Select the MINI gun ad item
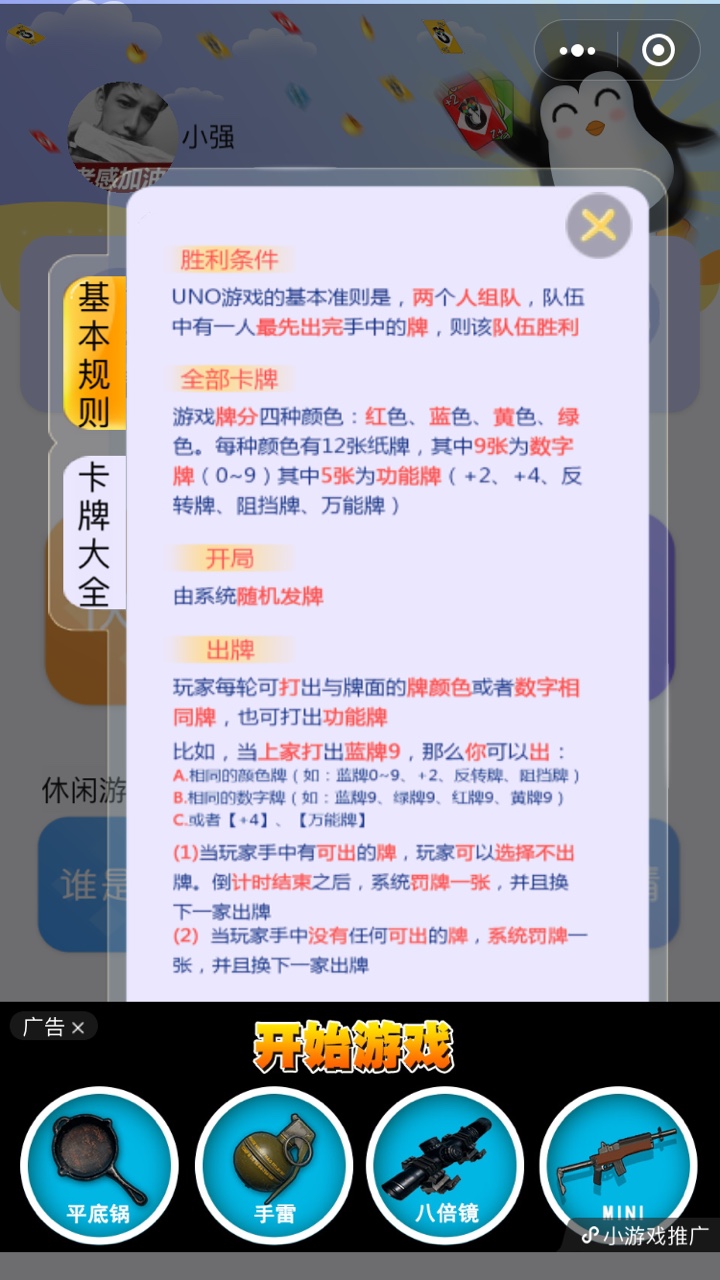This screenshot has width=720, height=1280. point(618,1160)
